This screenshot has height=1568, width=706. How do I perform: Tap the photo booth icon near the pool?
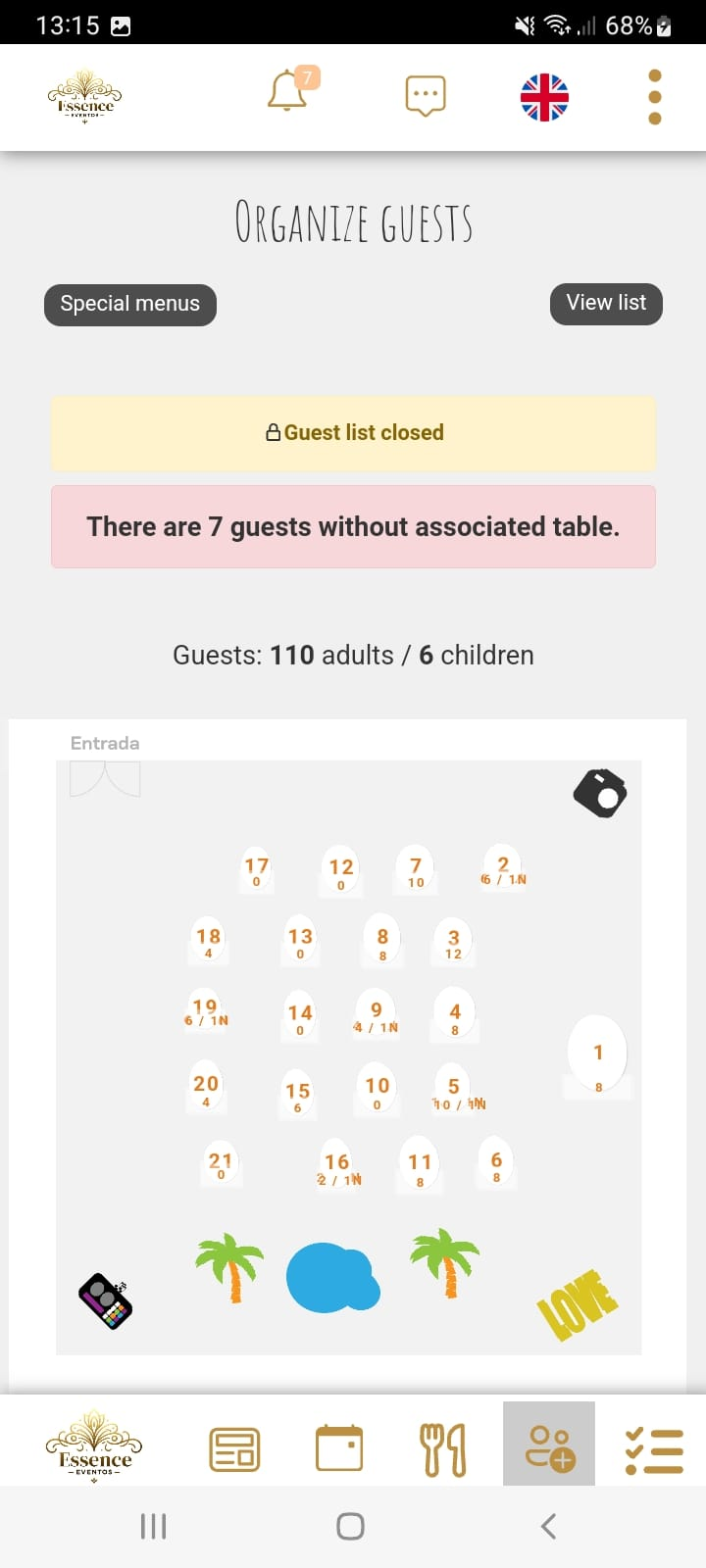click(x=103, y=1299)
